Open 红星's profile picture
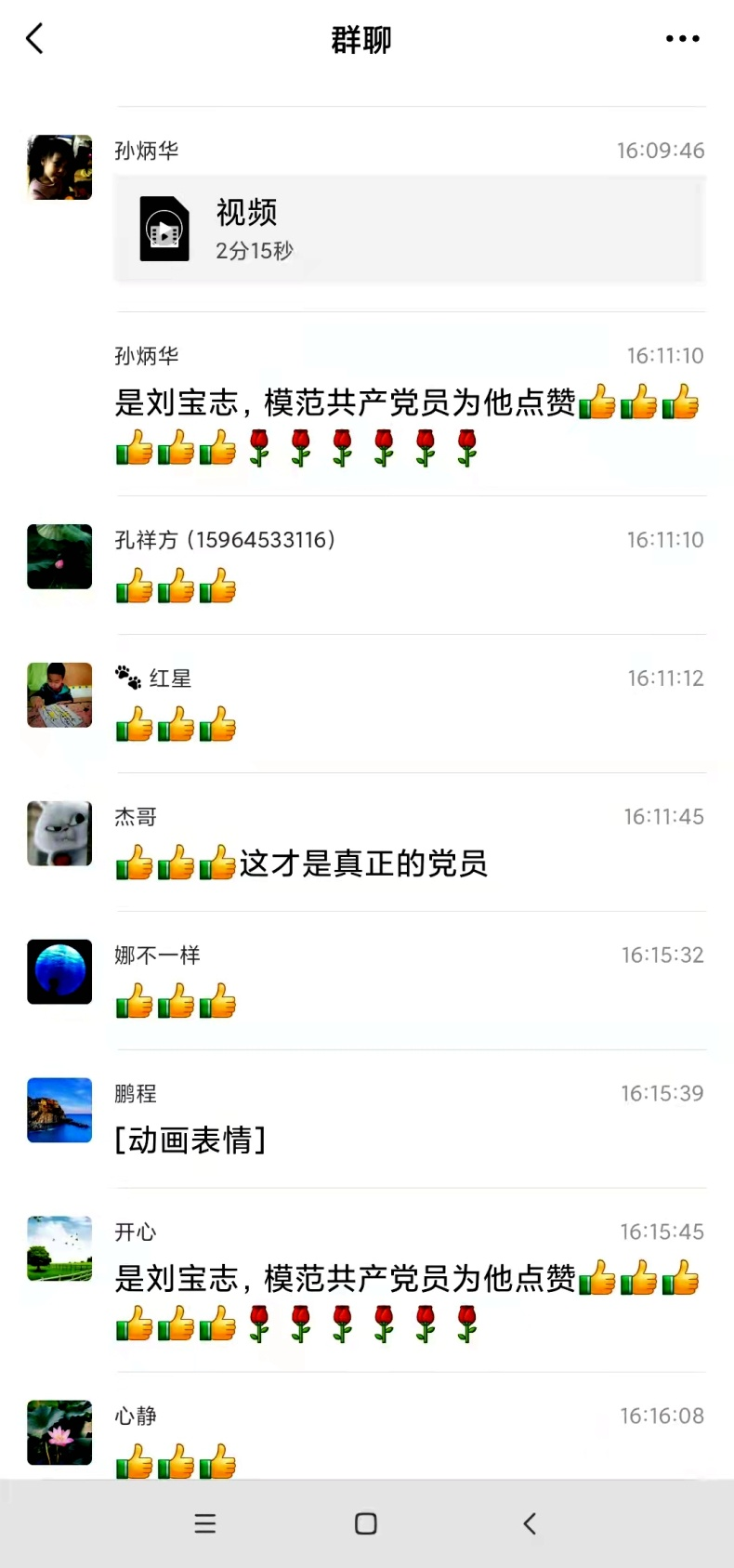This screenshot has width=734, height=1568. point(59,695)
